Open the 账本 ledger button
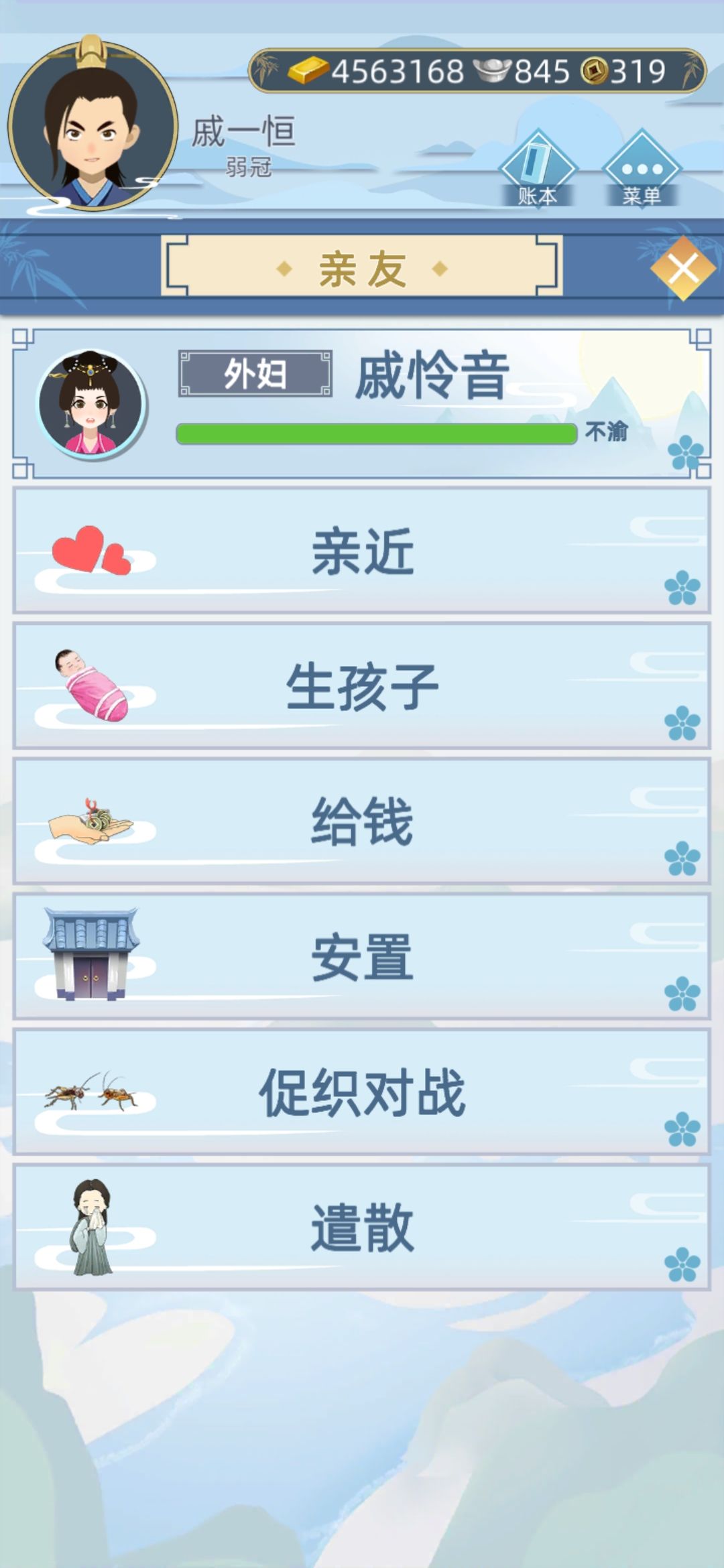 pyautogui.click(x=538, y=168)
